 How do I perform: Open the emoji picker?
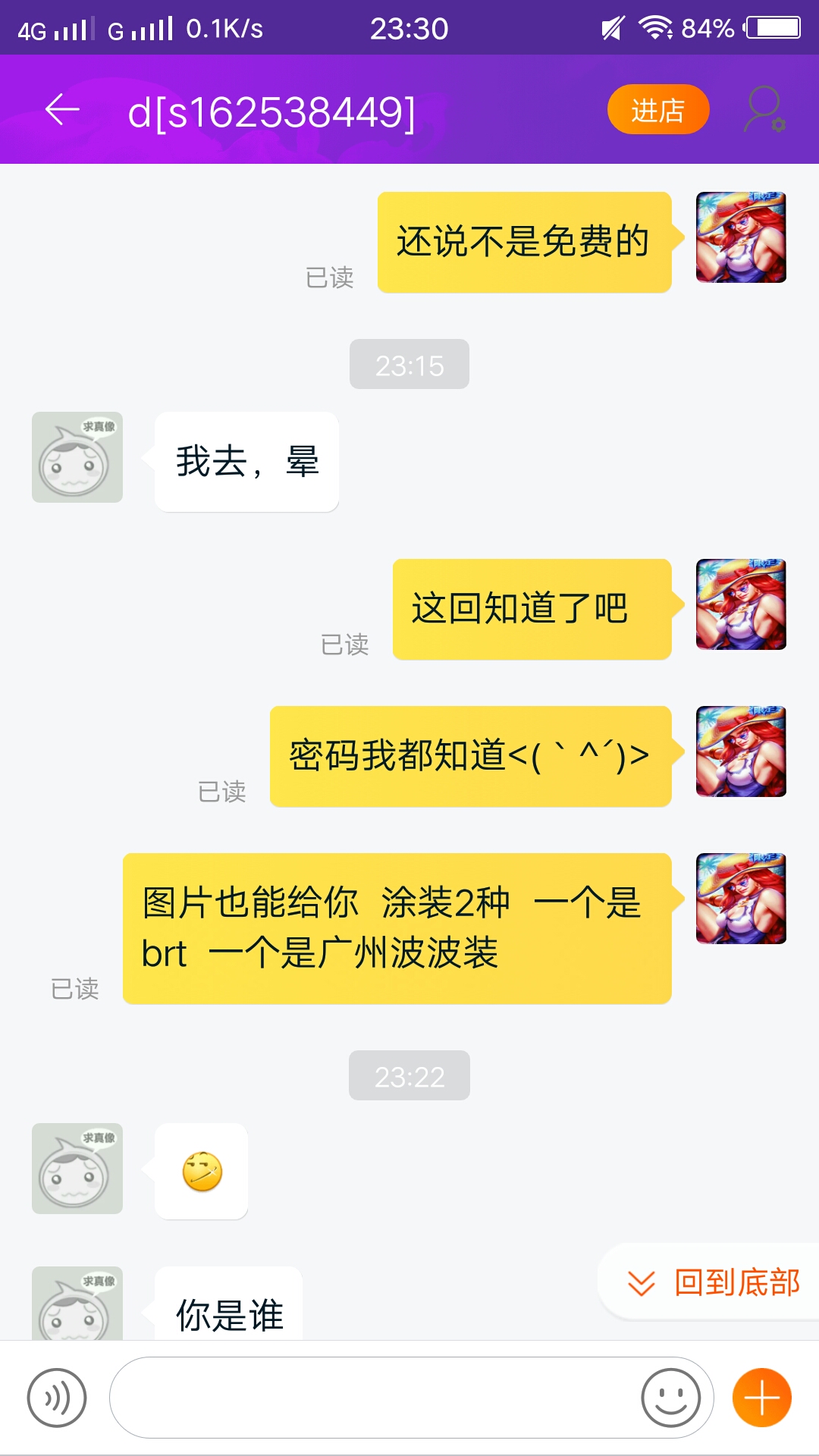click(670, 1398)
